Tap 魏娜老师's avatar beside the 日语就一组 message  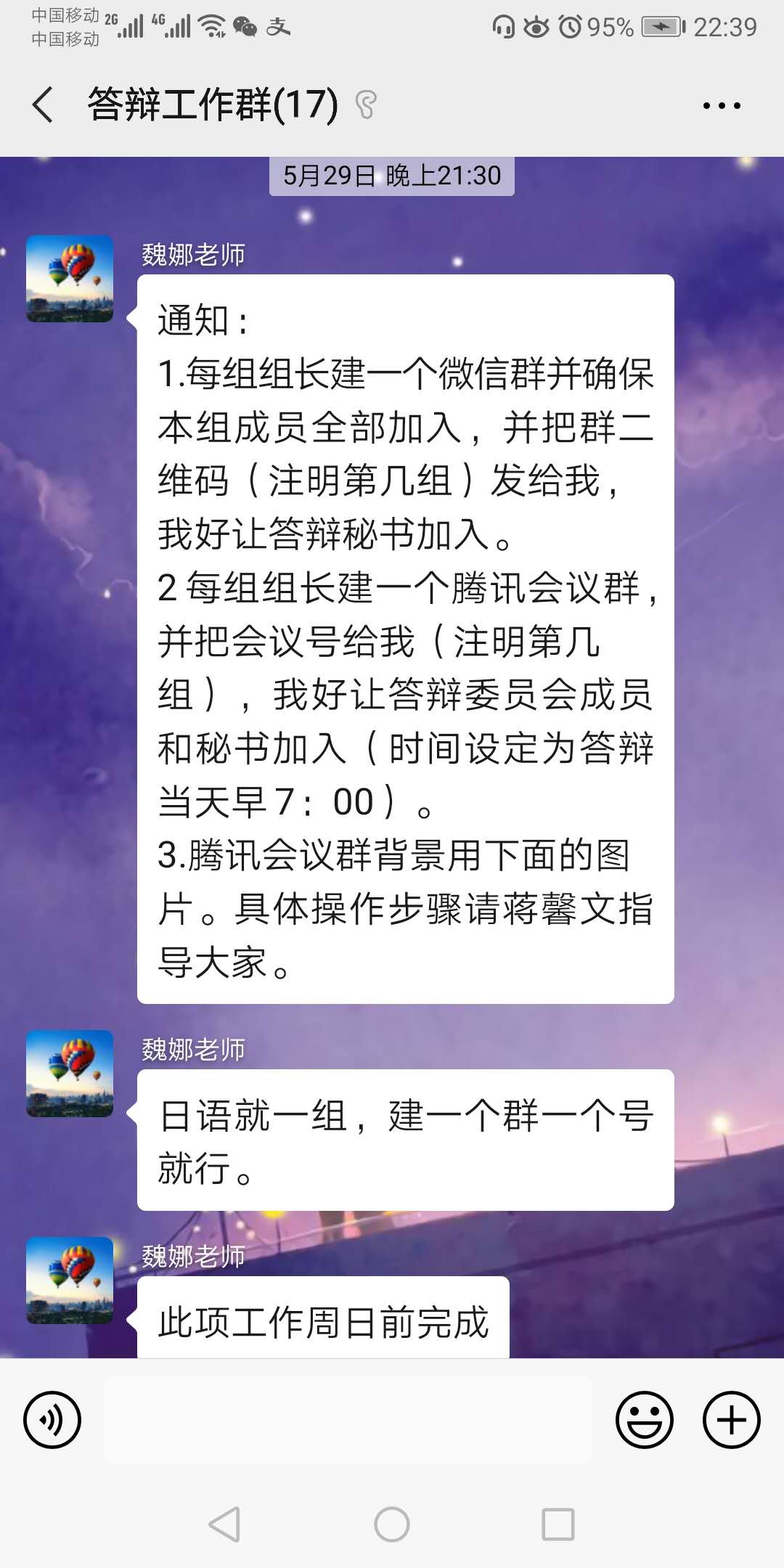(70, 1074)
